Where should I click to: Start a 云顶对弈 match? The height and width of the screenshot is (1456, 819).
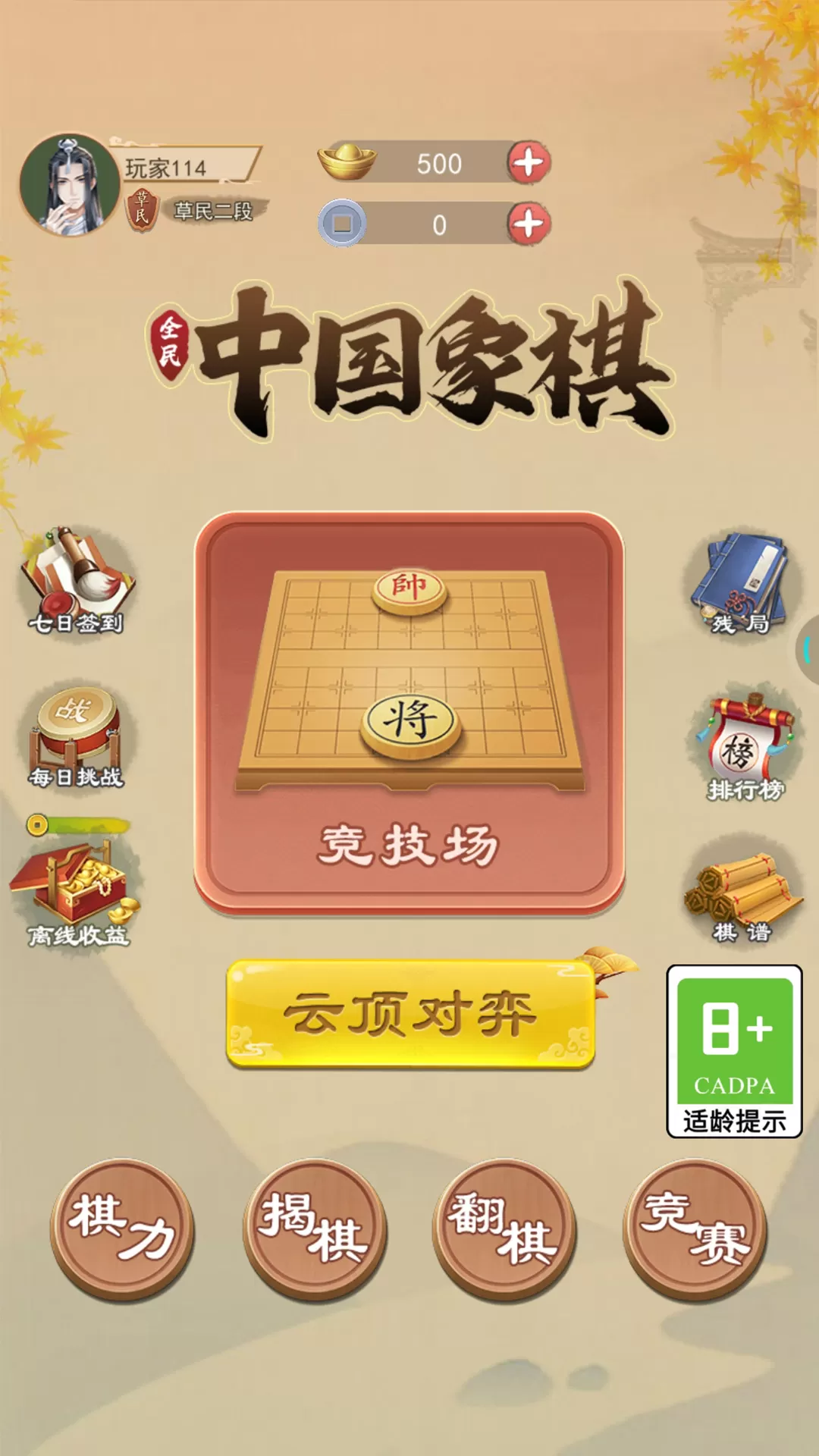click(410, 1015)
